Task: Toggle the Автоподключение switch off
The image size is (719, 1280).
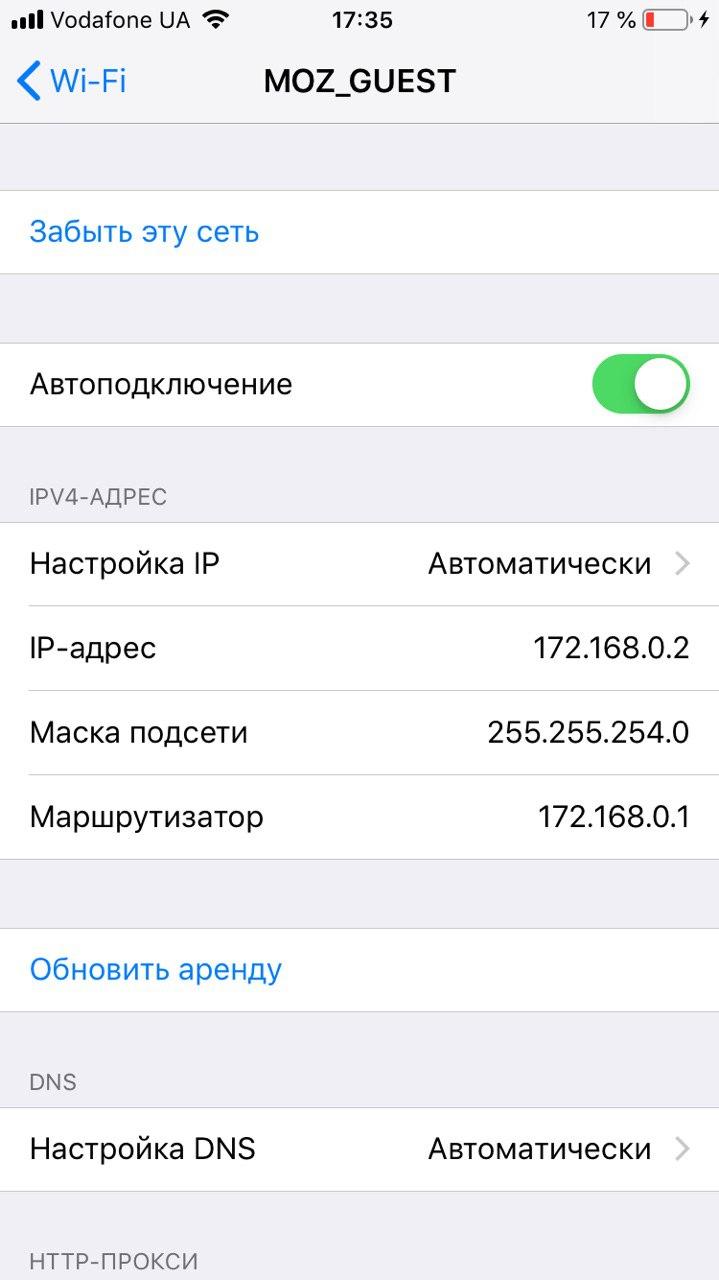Action: pos(641,384)
